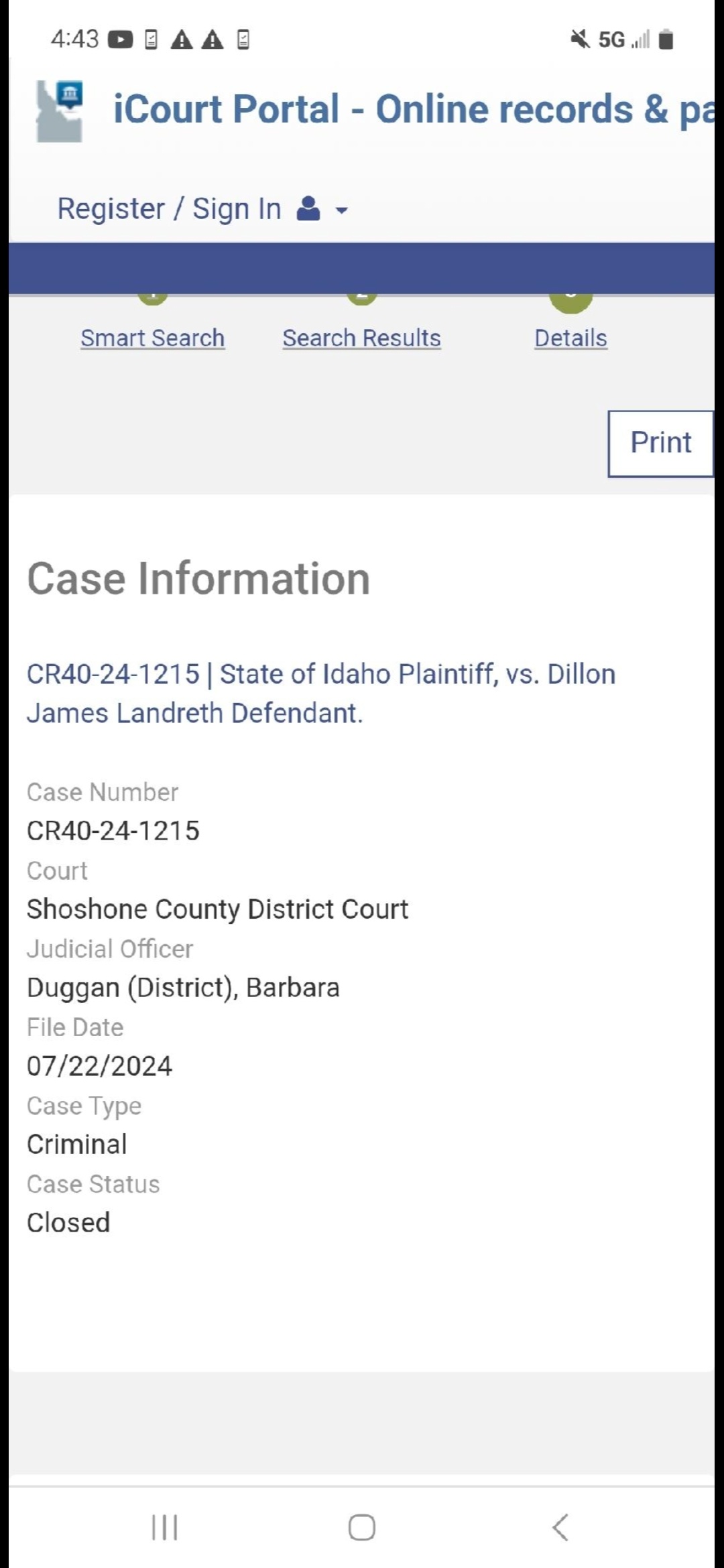Select the Details step link
724x1568 pixels.
(x=571, y=338)
